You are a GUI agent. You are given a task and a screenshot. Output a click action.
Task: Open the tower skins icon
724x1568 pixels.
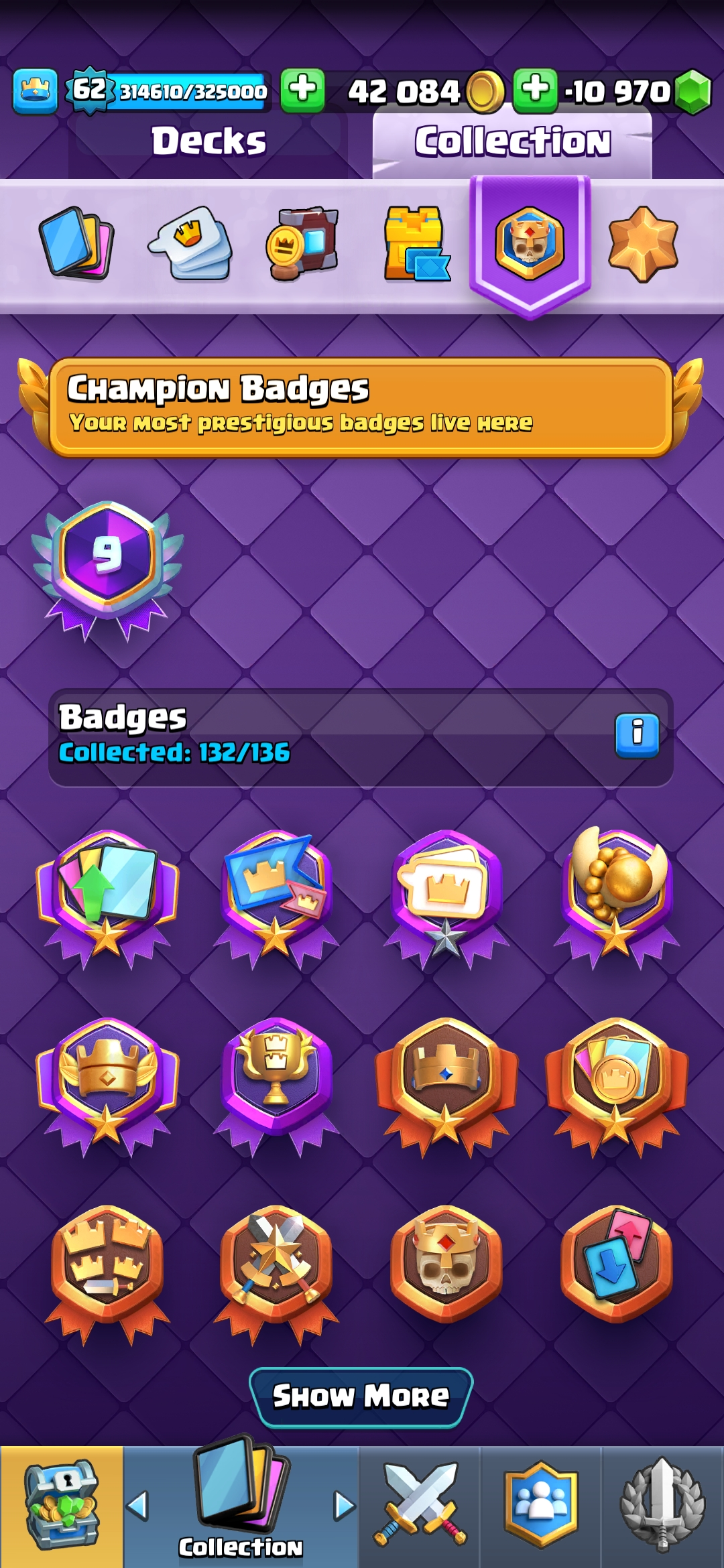[x=416, y=244]
